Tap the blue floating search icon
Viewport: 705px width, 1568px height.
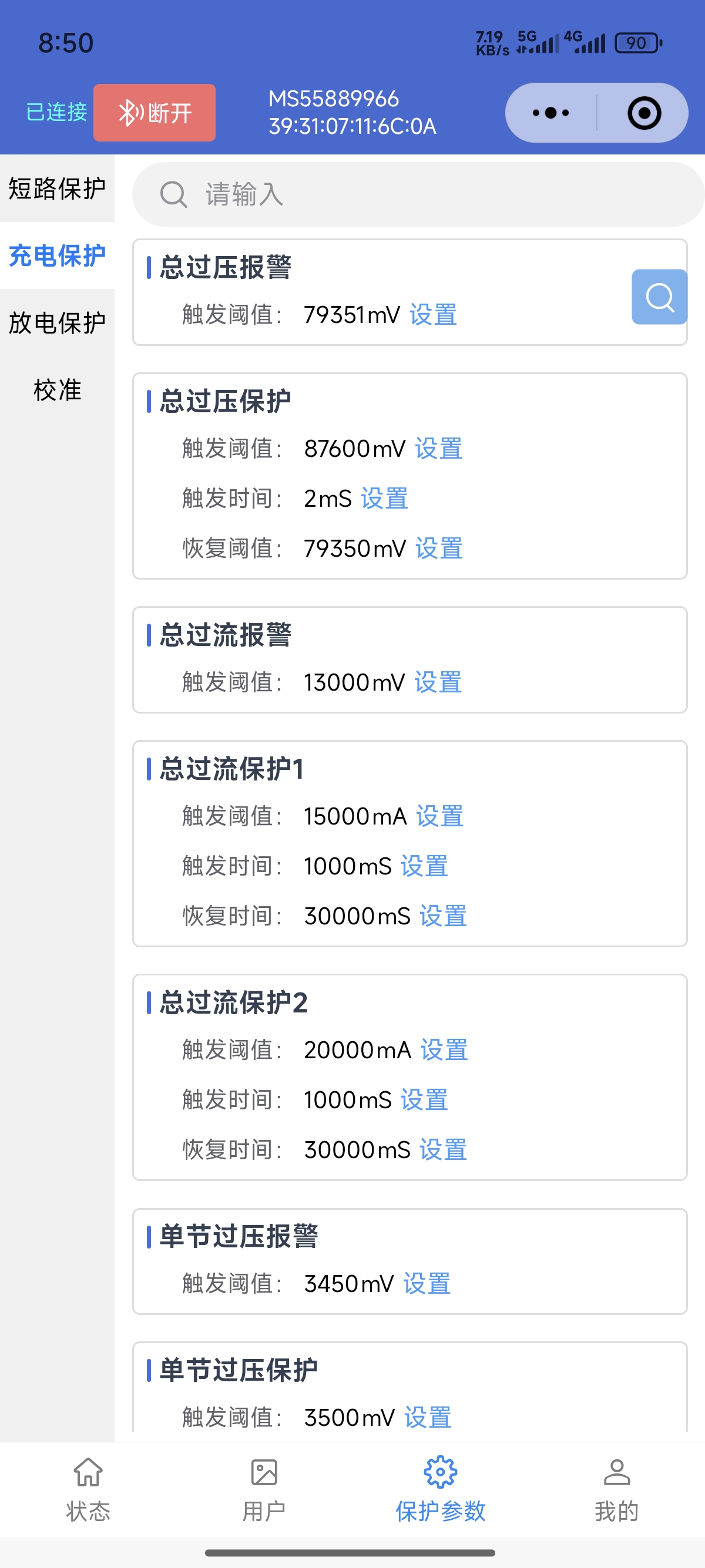click(x=659, y=297)
